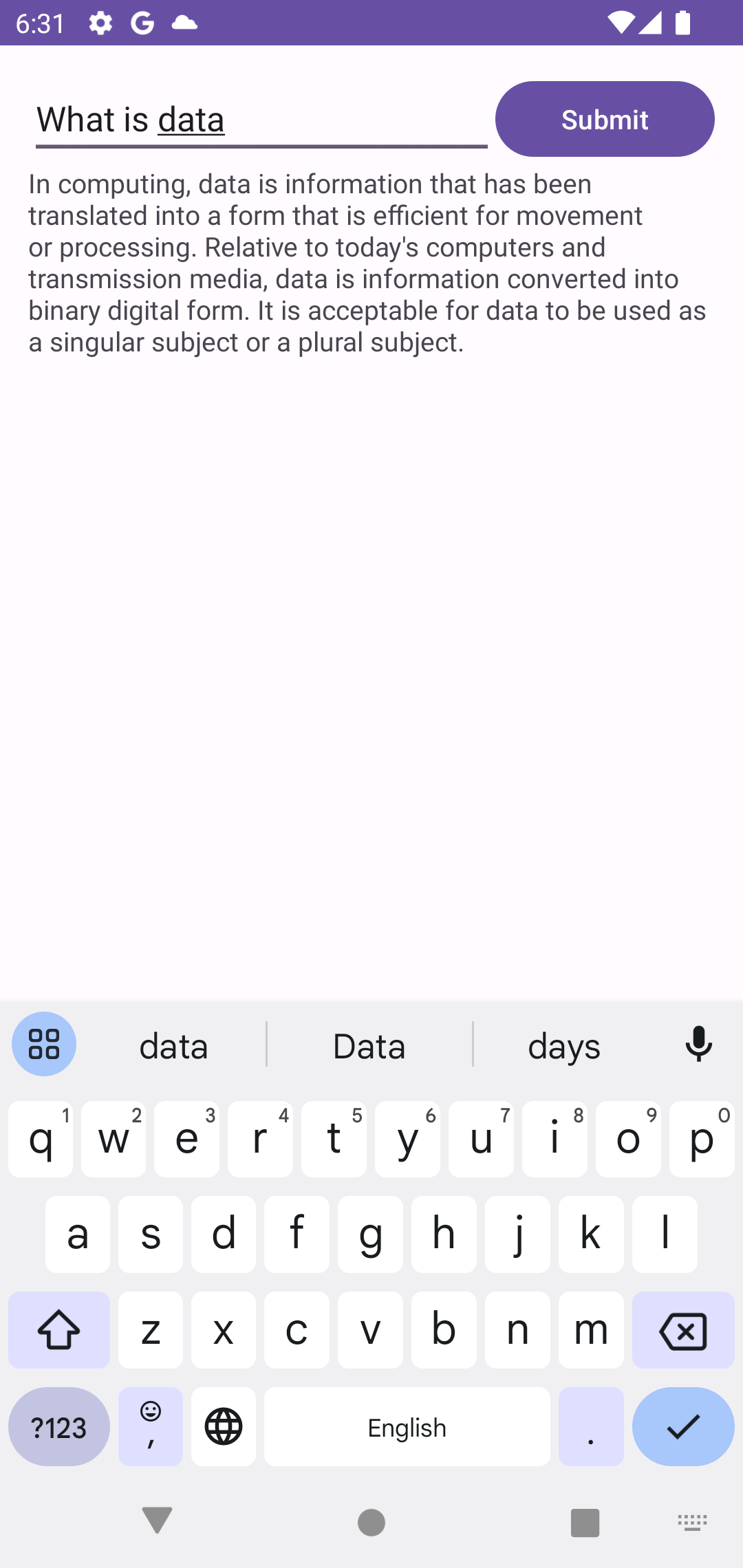Pick the 'days' keyboard suggestion
Viewport: 743px width, 1568px height.
pyautogui.click(x=564, y=1045)
